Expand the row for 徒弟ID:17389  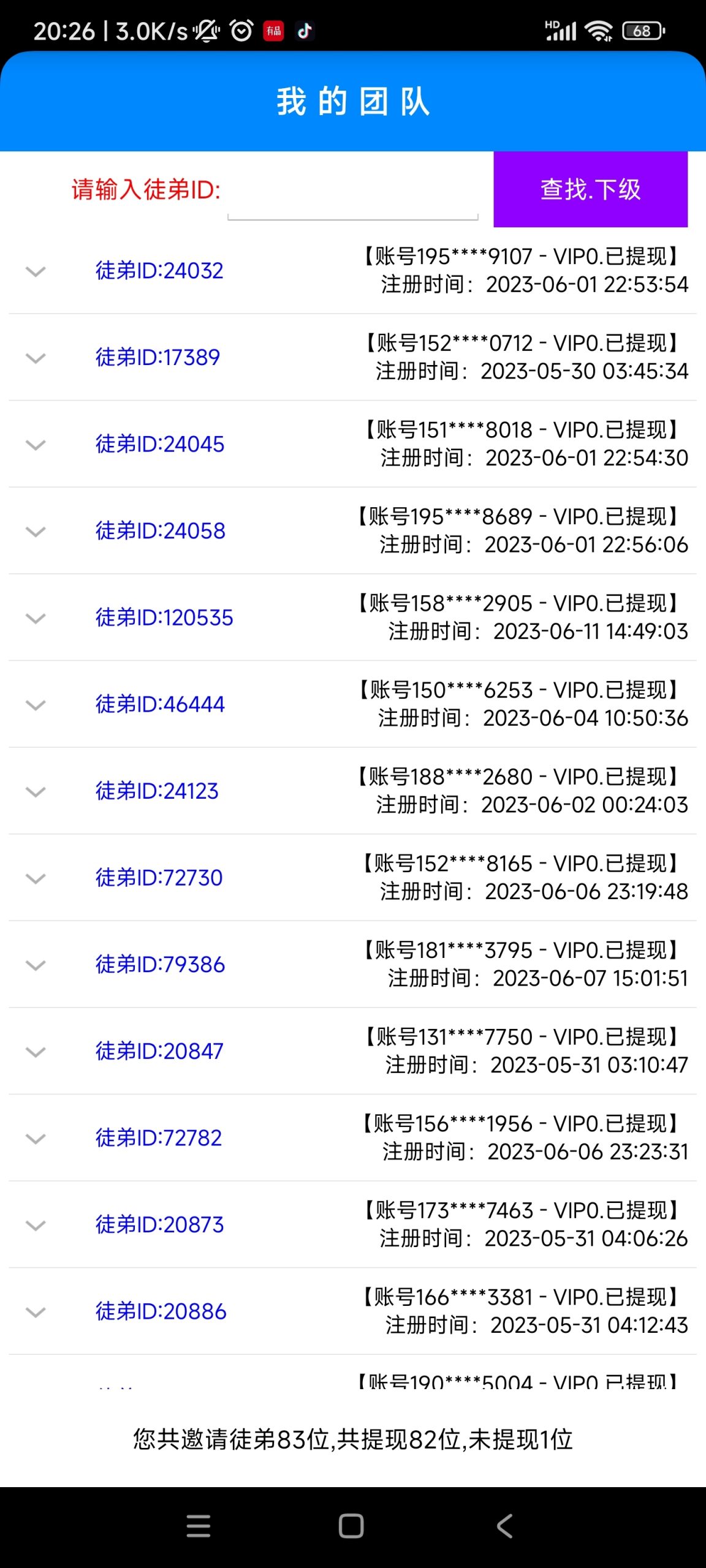click(x=36, y=358)
